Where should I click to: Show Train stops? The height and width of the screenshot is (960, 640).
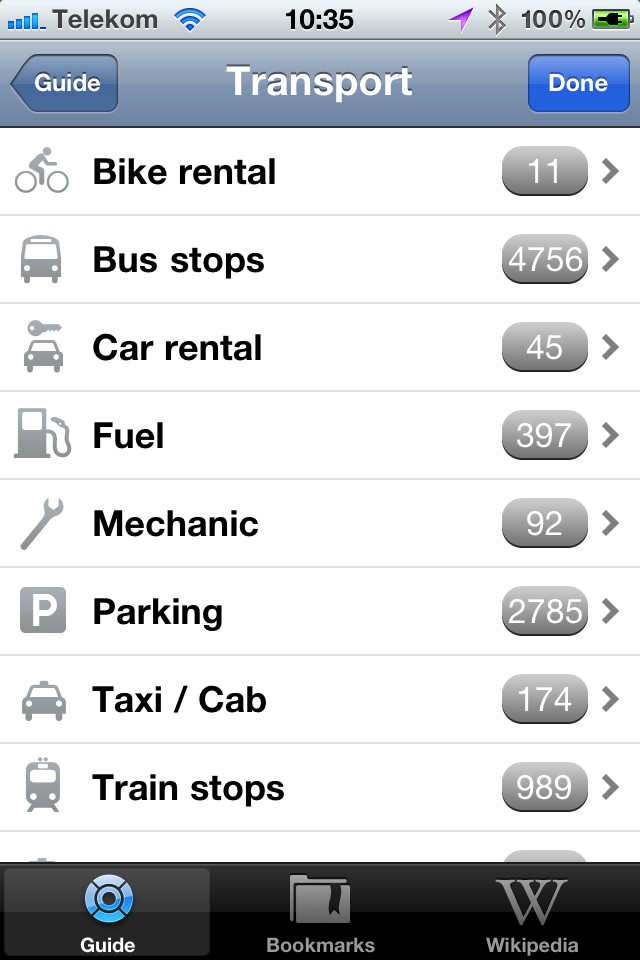pyautogui.click(x=320, y=788)
